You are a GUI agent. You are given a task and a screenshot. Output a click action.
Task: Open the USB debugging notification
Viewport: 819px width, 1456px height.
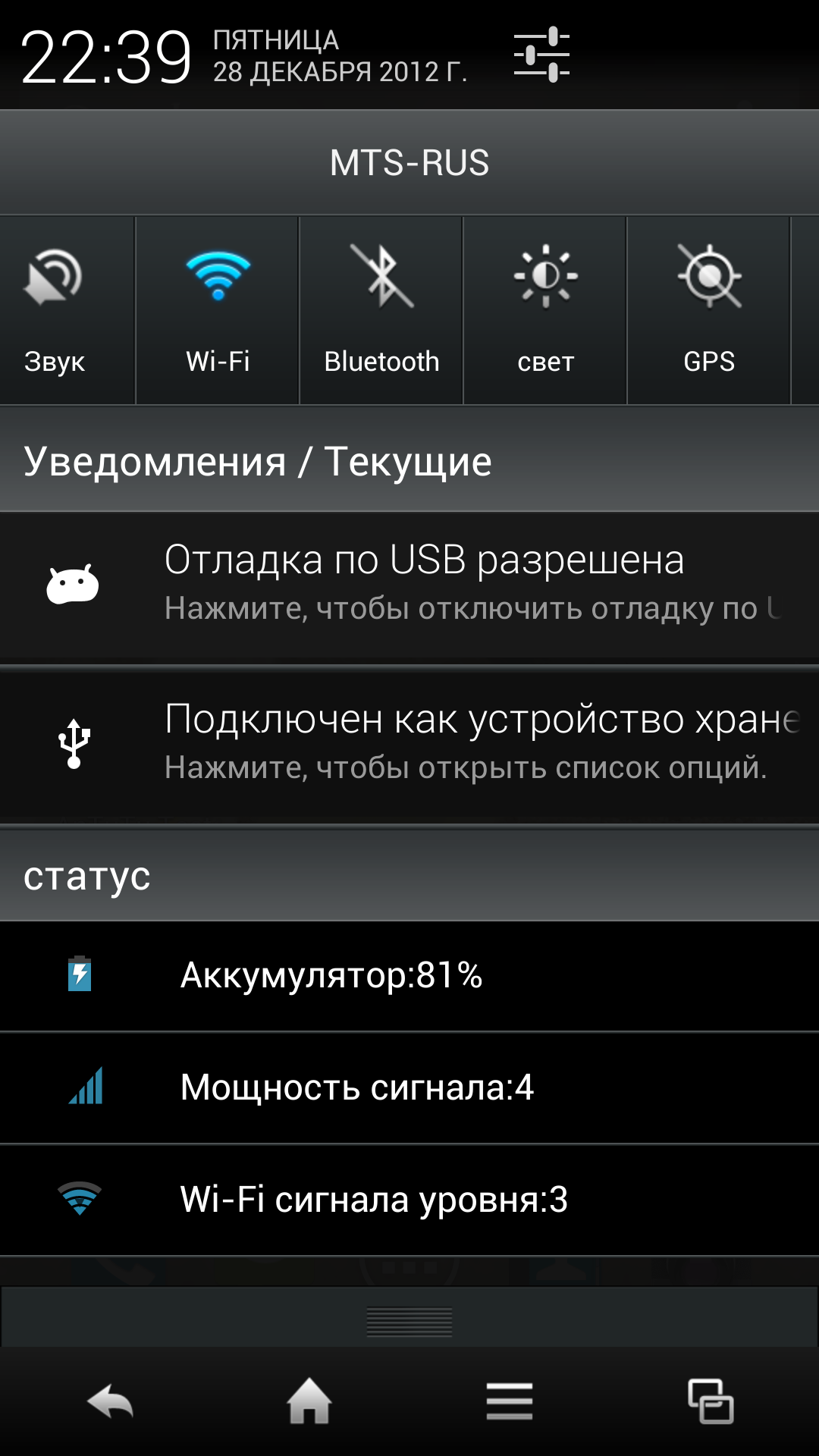click(x=409, y=585)
